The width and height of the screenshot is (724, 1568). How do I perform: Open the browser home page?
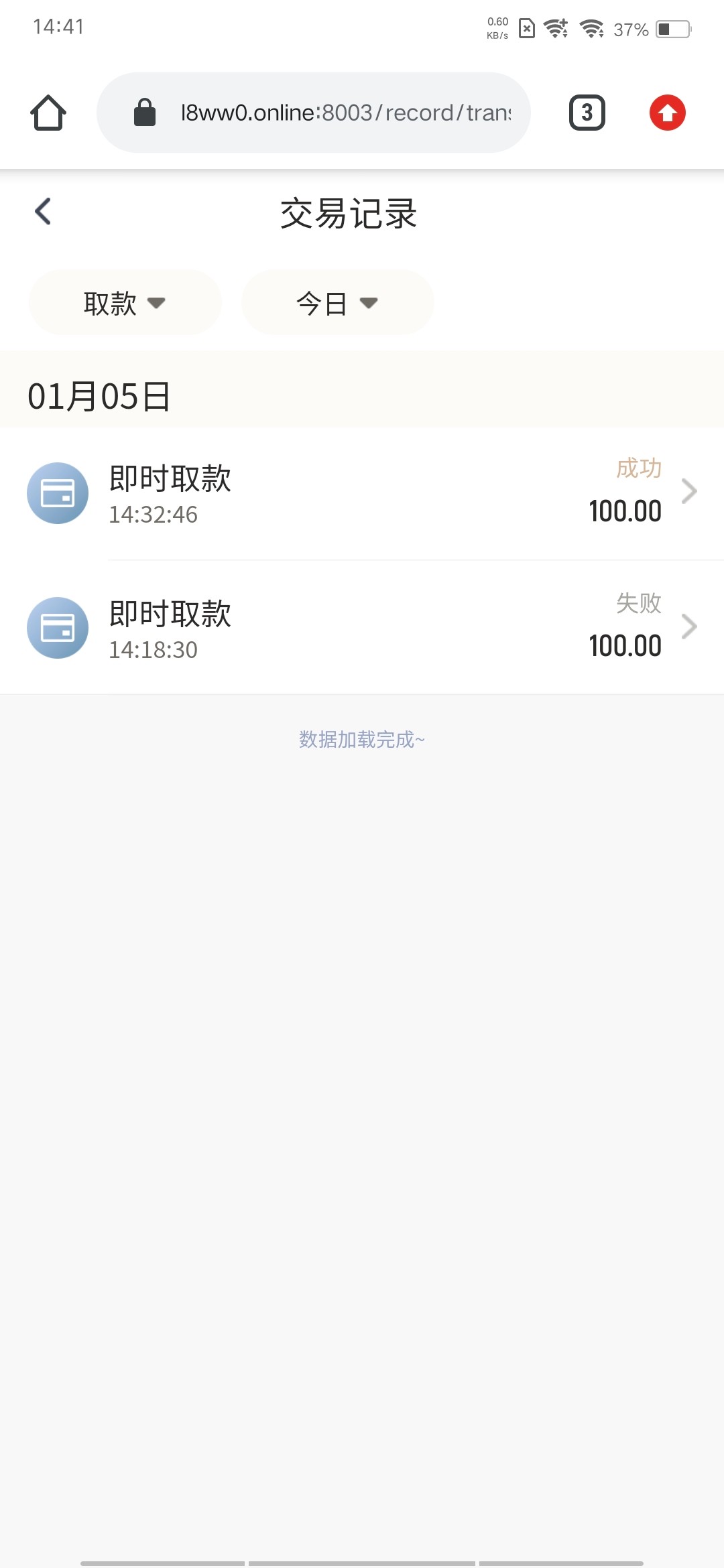(x=48, y=113)
